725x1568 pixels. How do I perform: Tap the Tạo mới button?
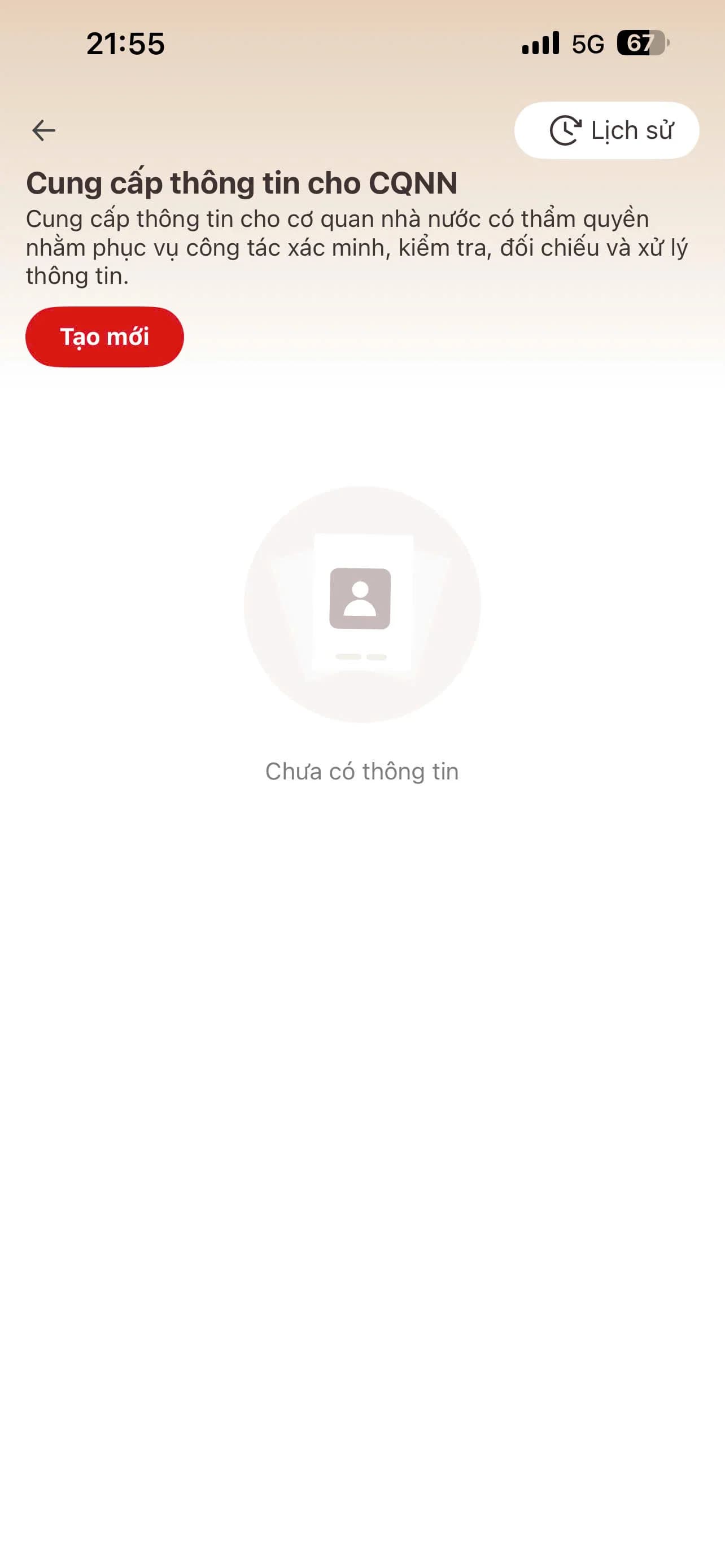point(104,336)
